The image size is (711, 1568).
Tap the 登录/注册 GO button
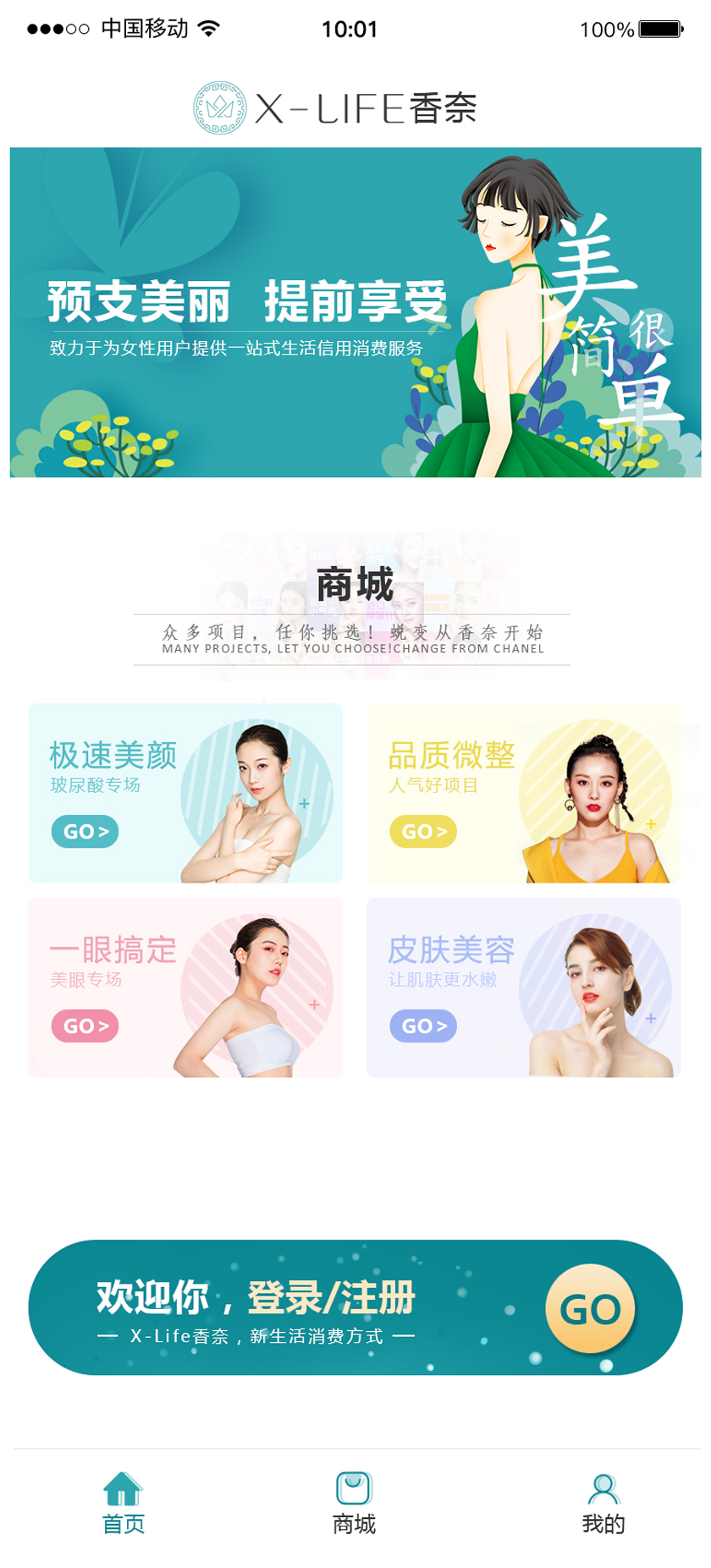(x=590, y=1308)
